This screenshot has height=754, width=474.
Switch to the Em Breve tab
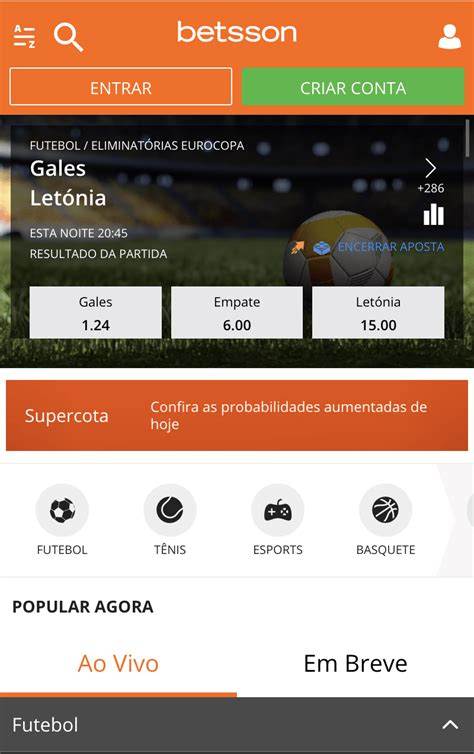(x=355, y=664)
